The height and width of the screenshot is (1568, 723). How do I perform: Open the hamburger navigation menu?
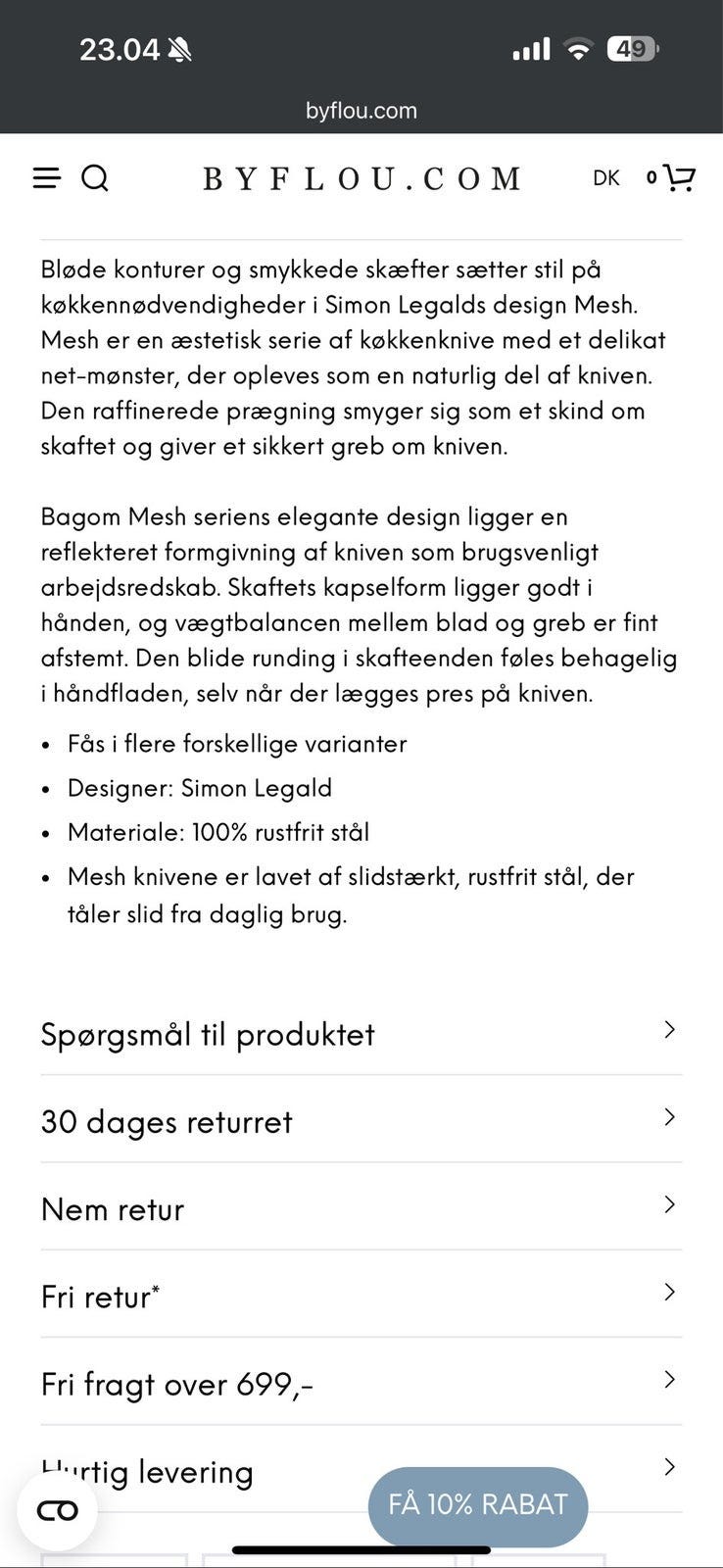pos(46,178)
